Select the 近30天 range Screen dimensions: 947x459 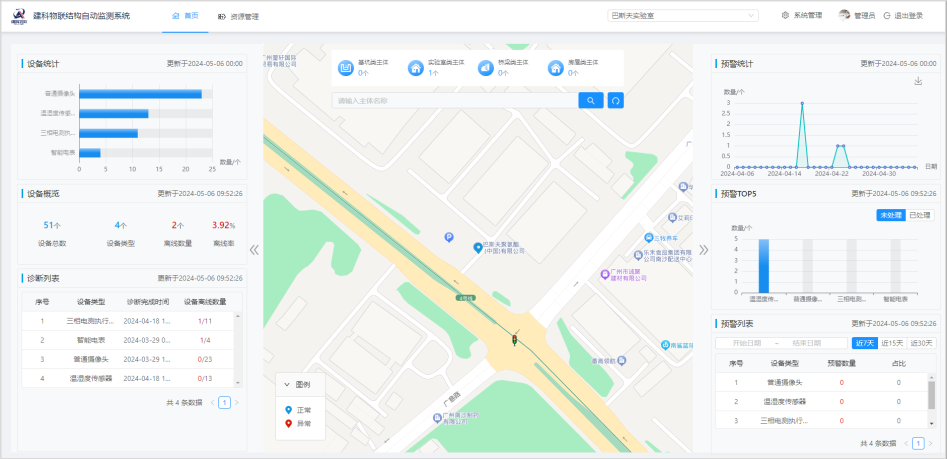921,343
